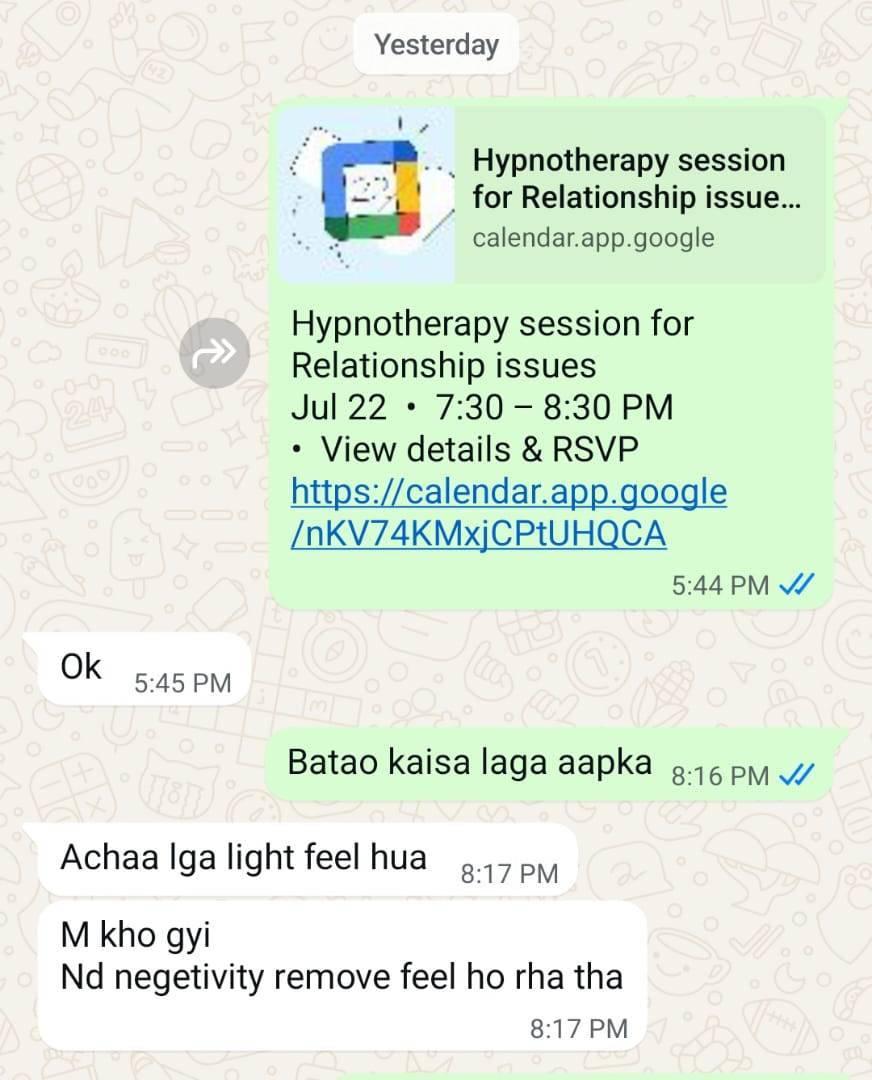This screenshot has width=872, height=1080.
Task: Open the calendar.app.google URL link
Action: 508,513
